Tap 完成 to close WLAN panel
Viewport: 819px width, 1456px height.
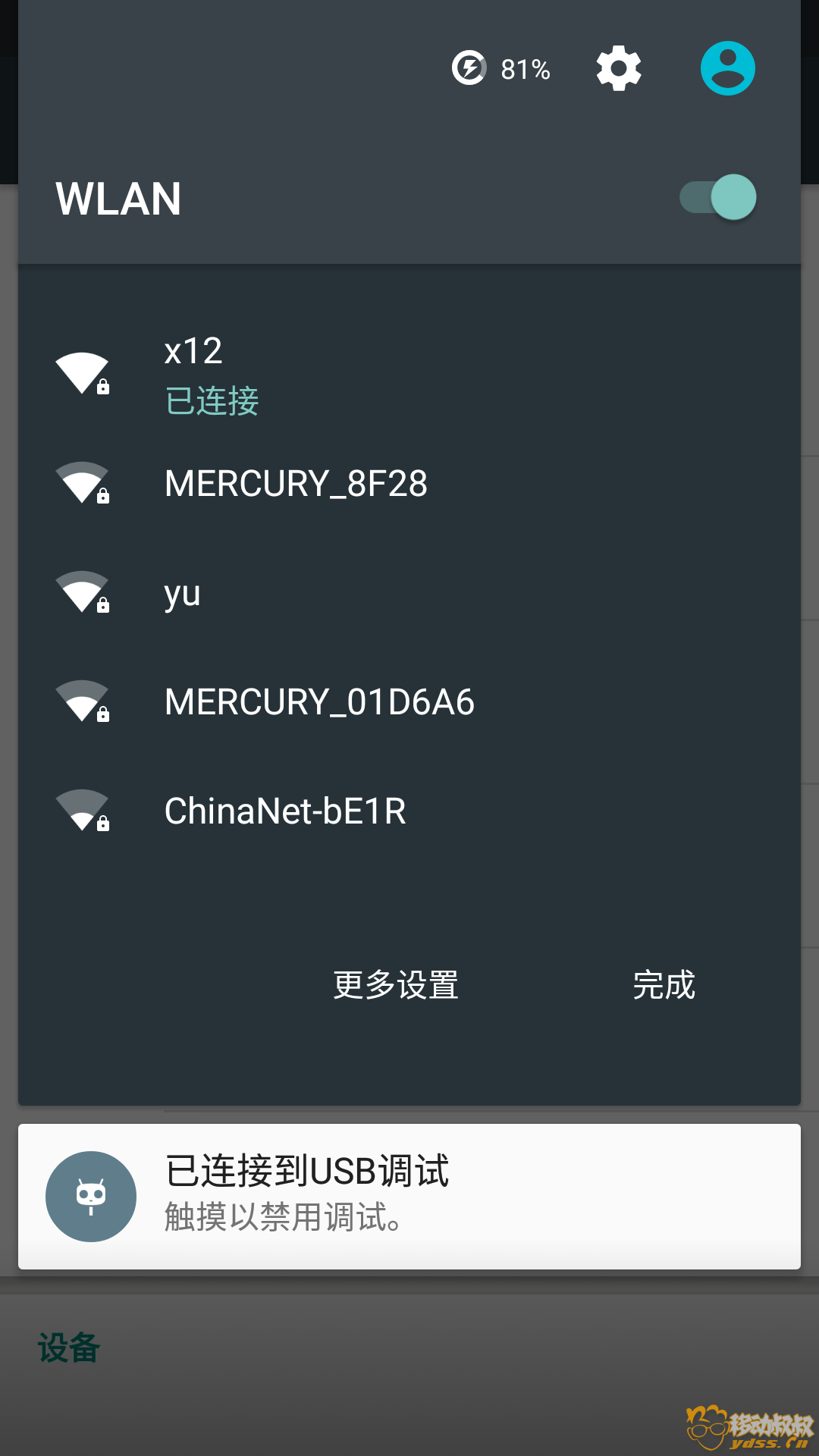[664, 985]
